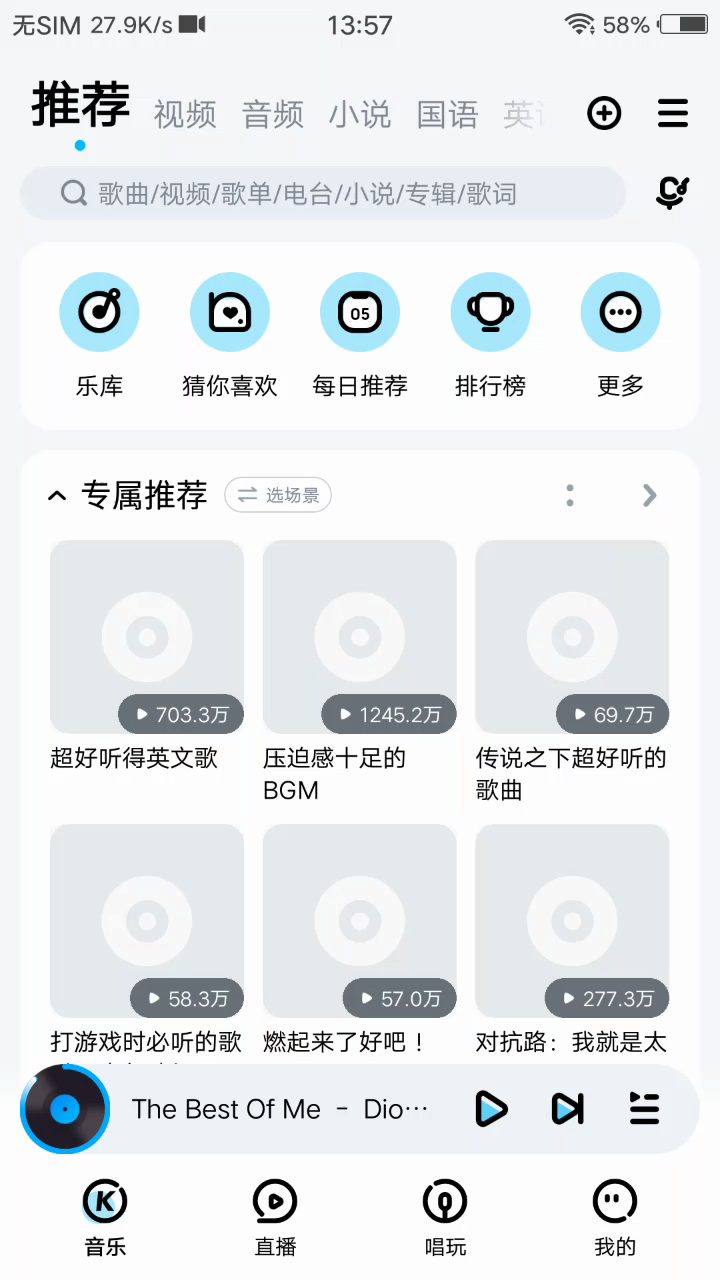Open the play queue list
The image size is (720, 1280).
644,1109
